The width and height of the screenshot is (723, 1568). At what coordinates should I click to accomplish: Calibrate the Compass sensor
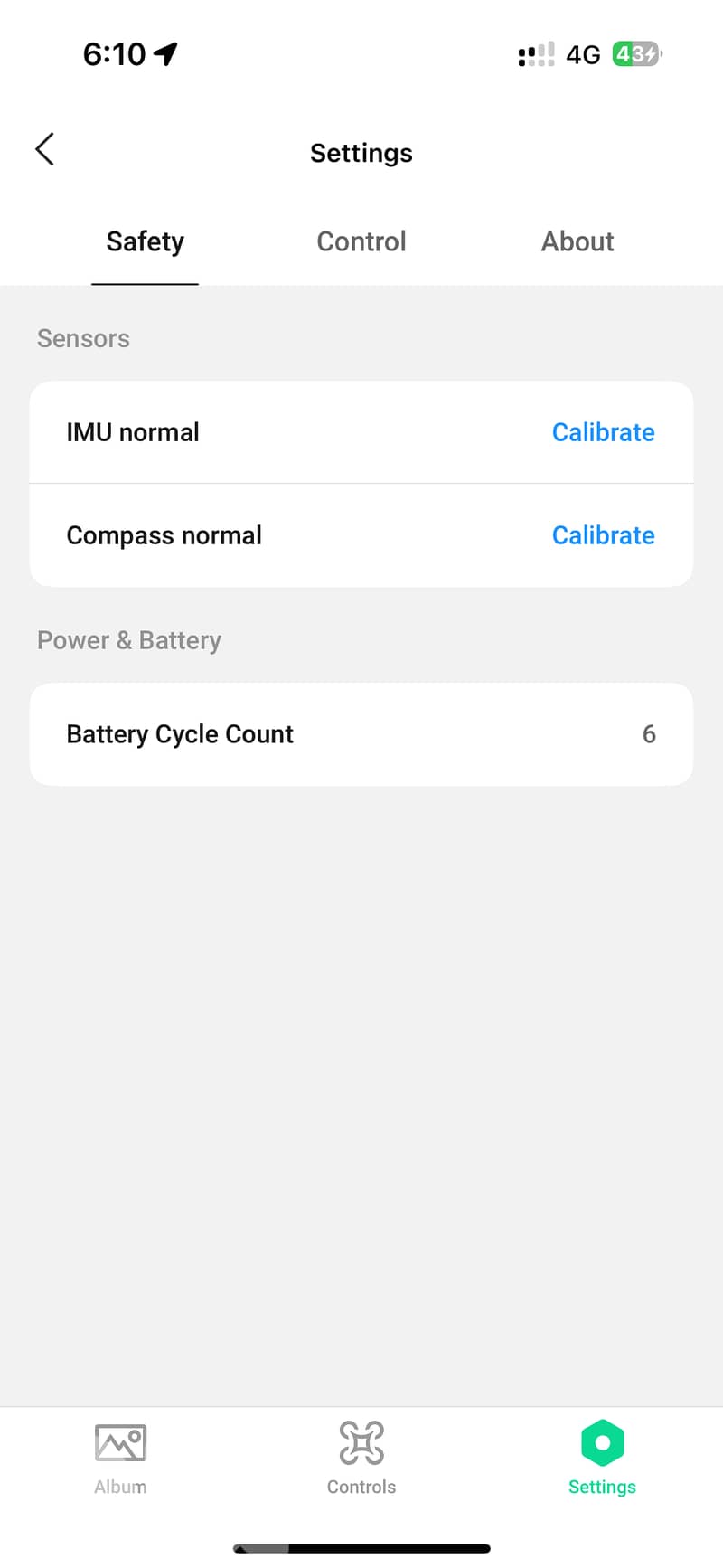tap(603, 535)
